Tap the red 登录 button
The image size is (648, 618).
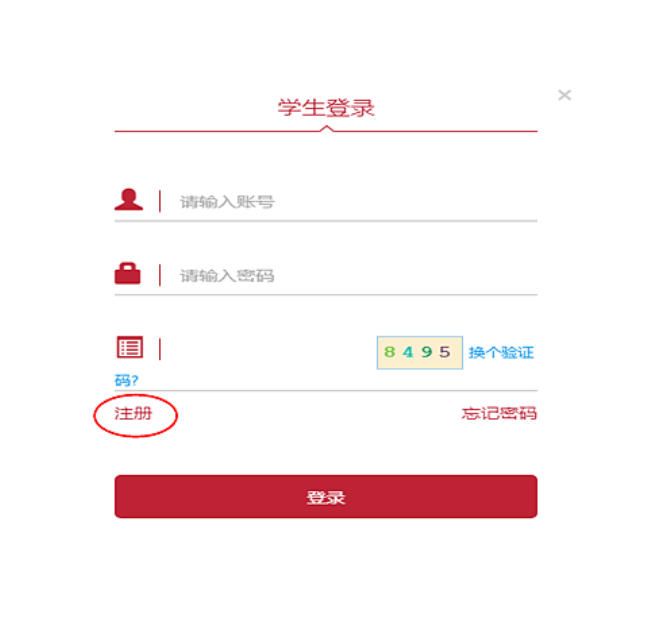click(x=325, y=497)
